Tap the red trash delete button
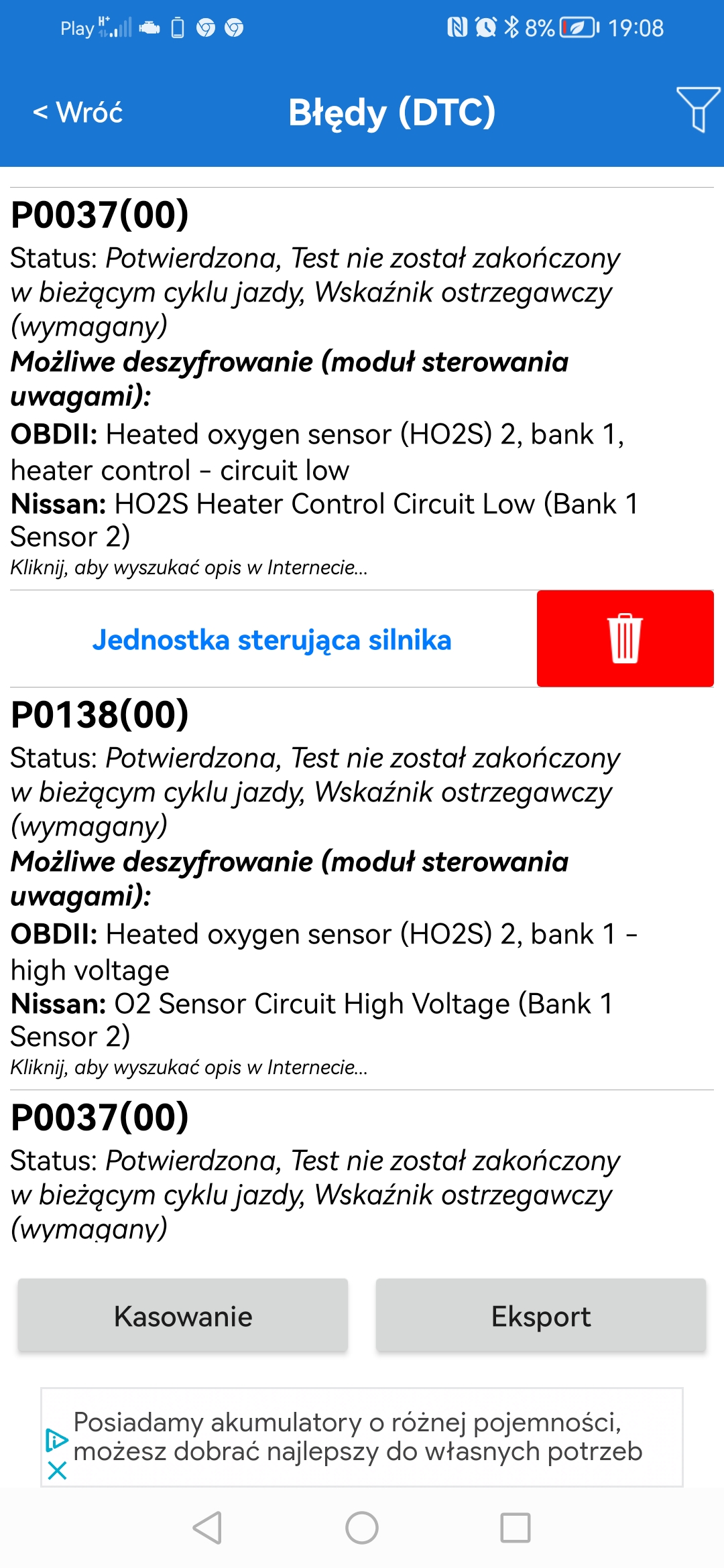724x1568 pixels. [625, 639]
